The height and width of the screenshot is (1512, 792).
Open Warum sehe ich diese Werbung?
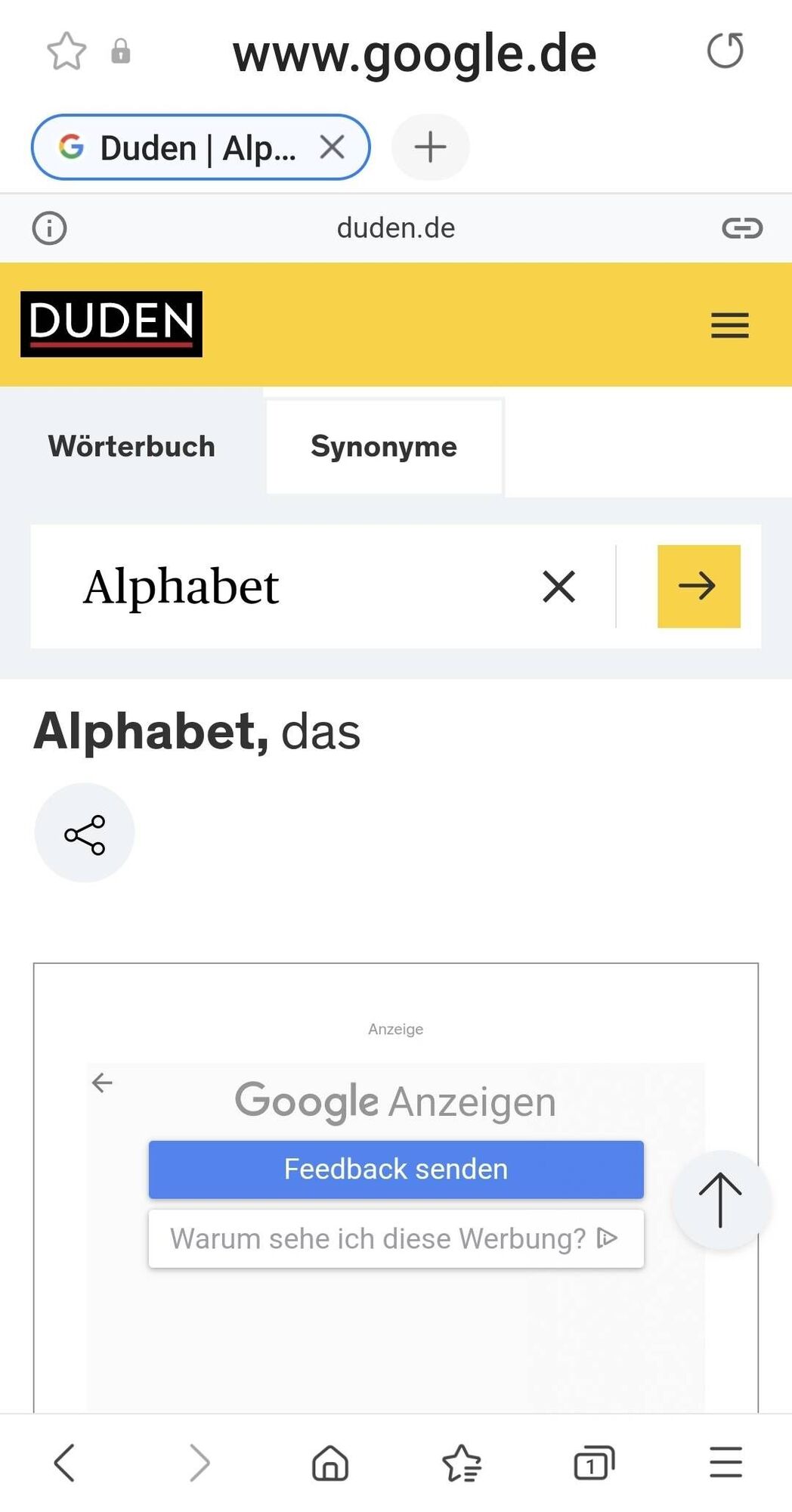(x=396, y=1238)
